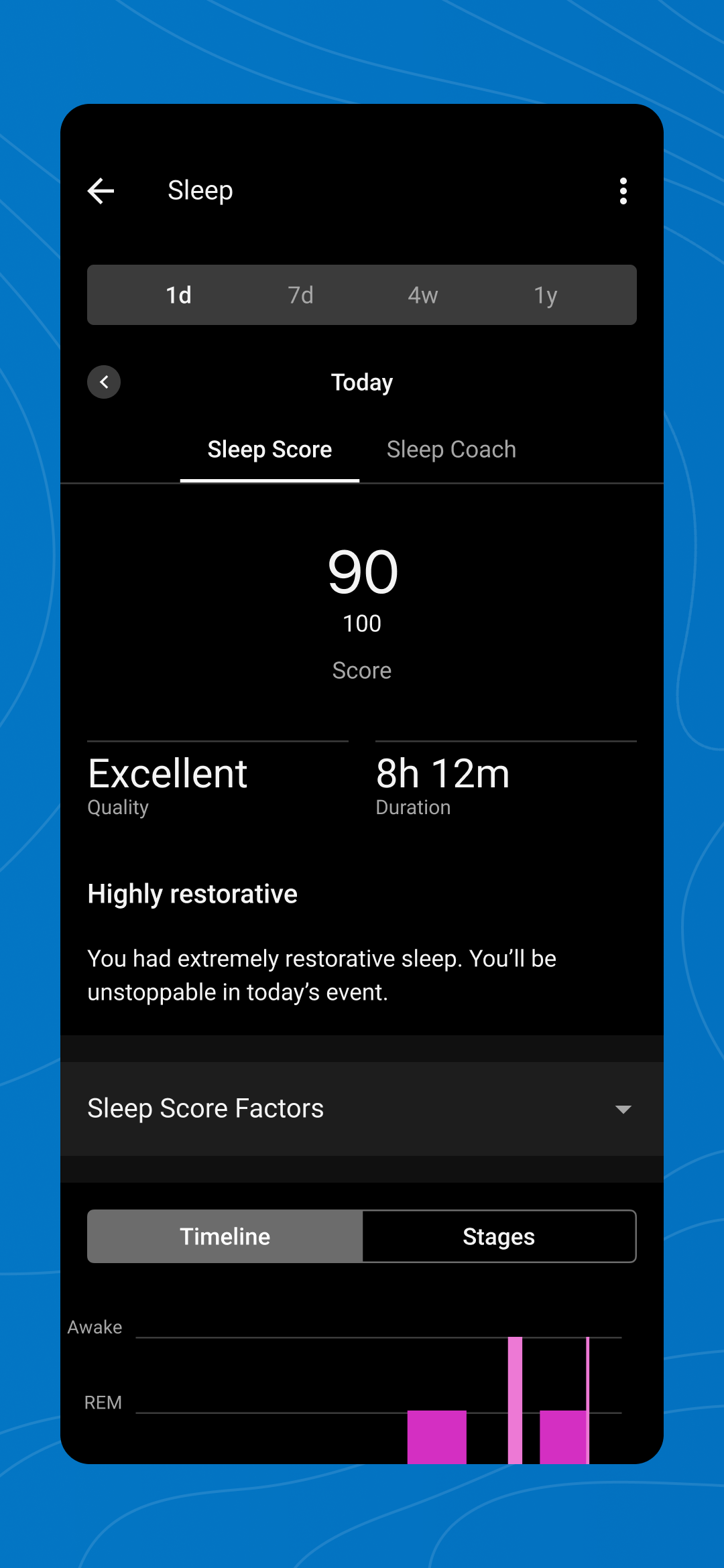Open the Sleep Coach tab

[x=451, y=450]
